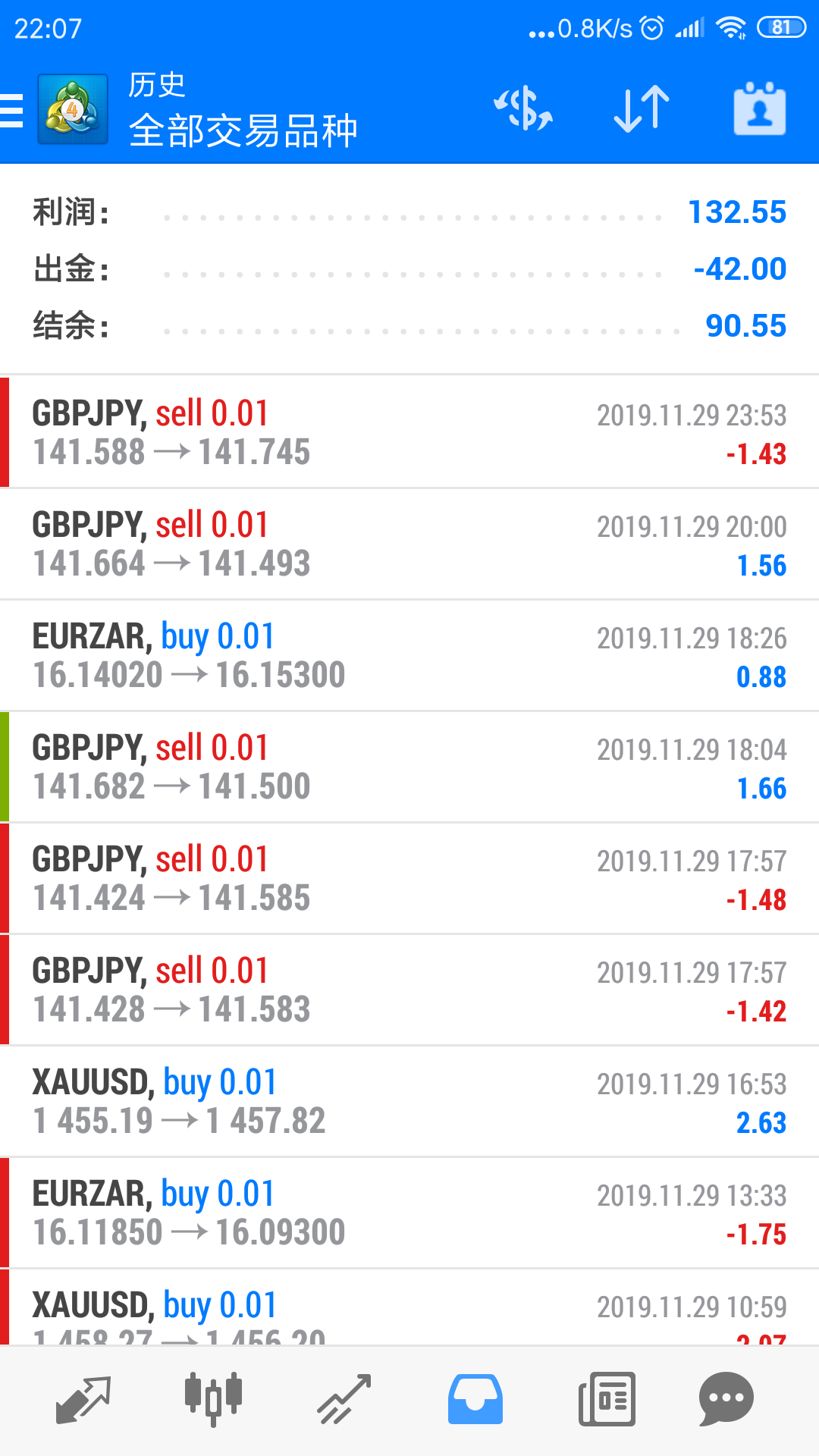Viewport: 819px width, 1456px height.
Task: Open XAUUSD buy trade with 2.63 profit
Action: pos(409,1102)
